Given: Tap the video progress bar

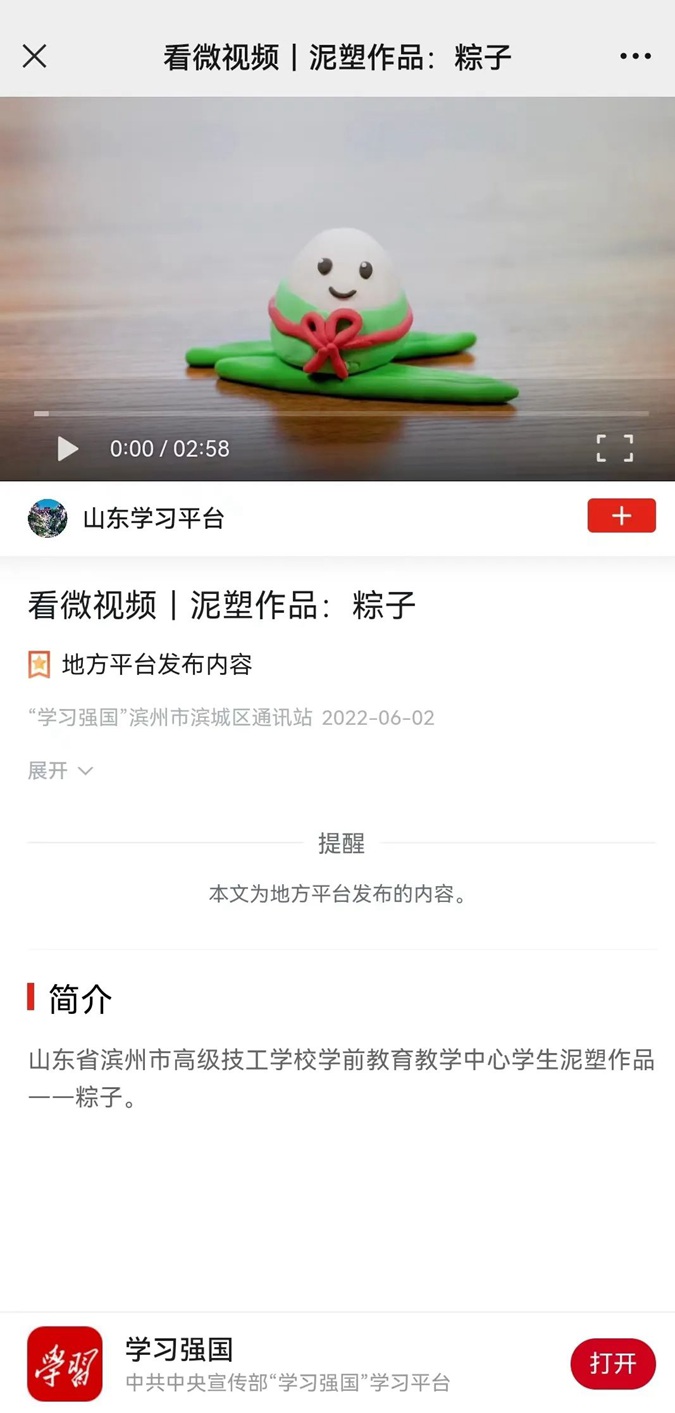Looking at the screenshot, I should click(x=340, y=413).
